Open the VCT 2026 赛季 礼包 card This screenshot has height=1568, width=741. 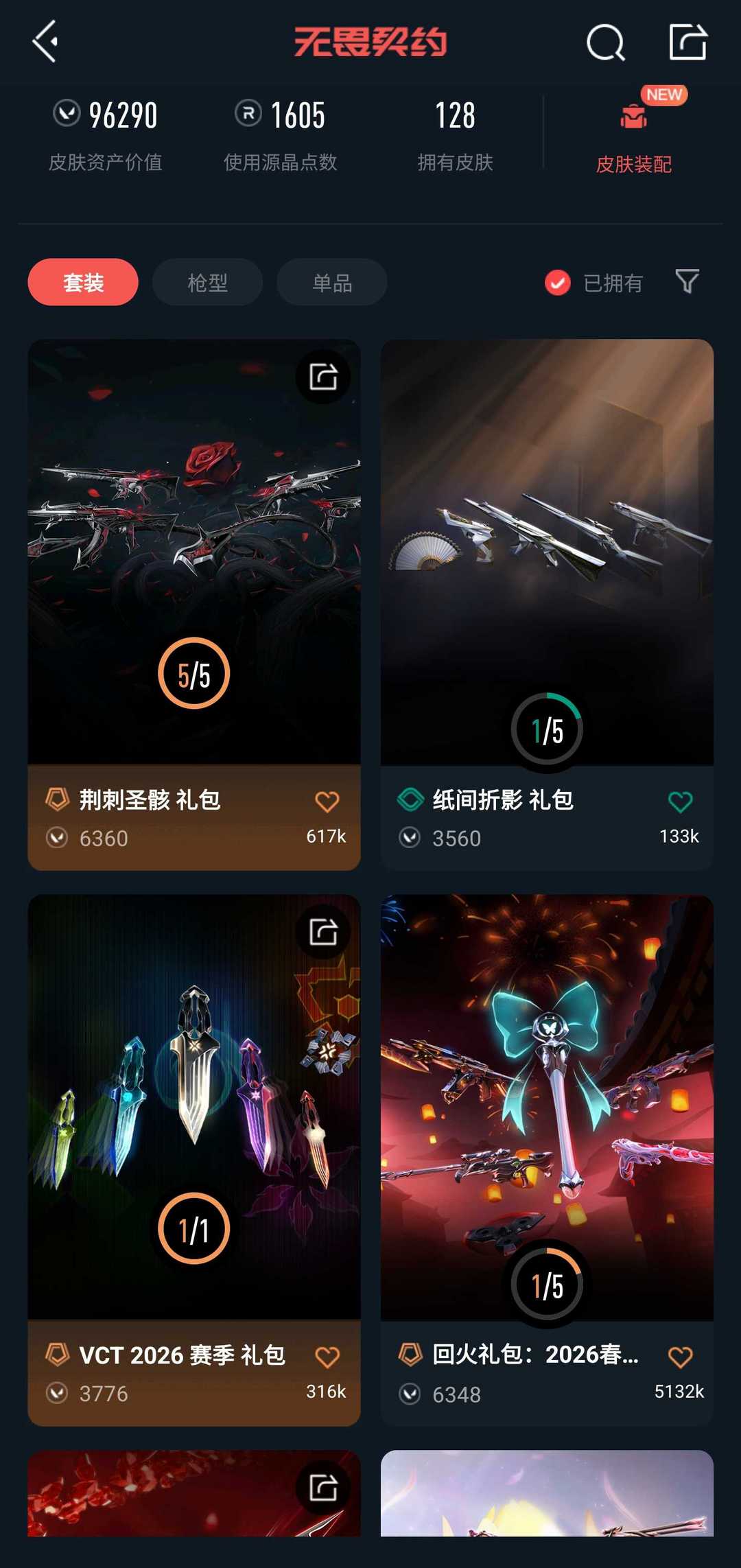point(194,1160)
